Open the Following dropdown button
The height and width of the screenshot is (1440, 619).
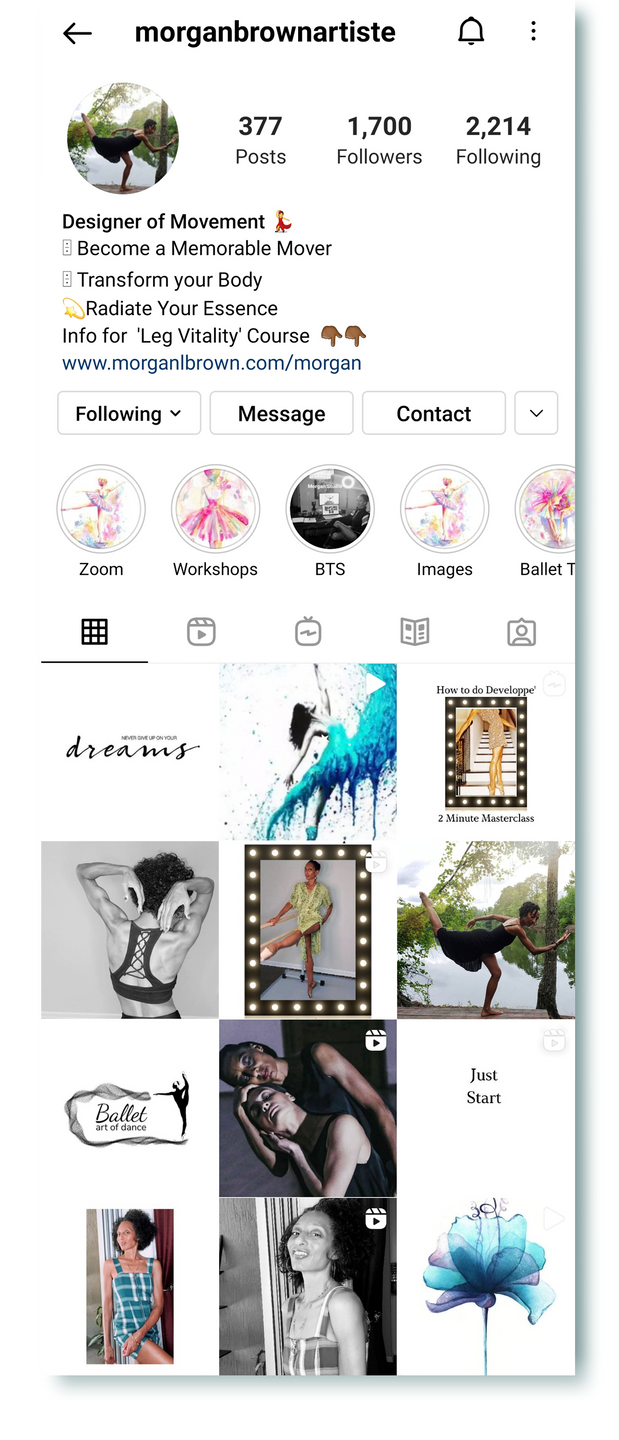click(x=129, y=413)
